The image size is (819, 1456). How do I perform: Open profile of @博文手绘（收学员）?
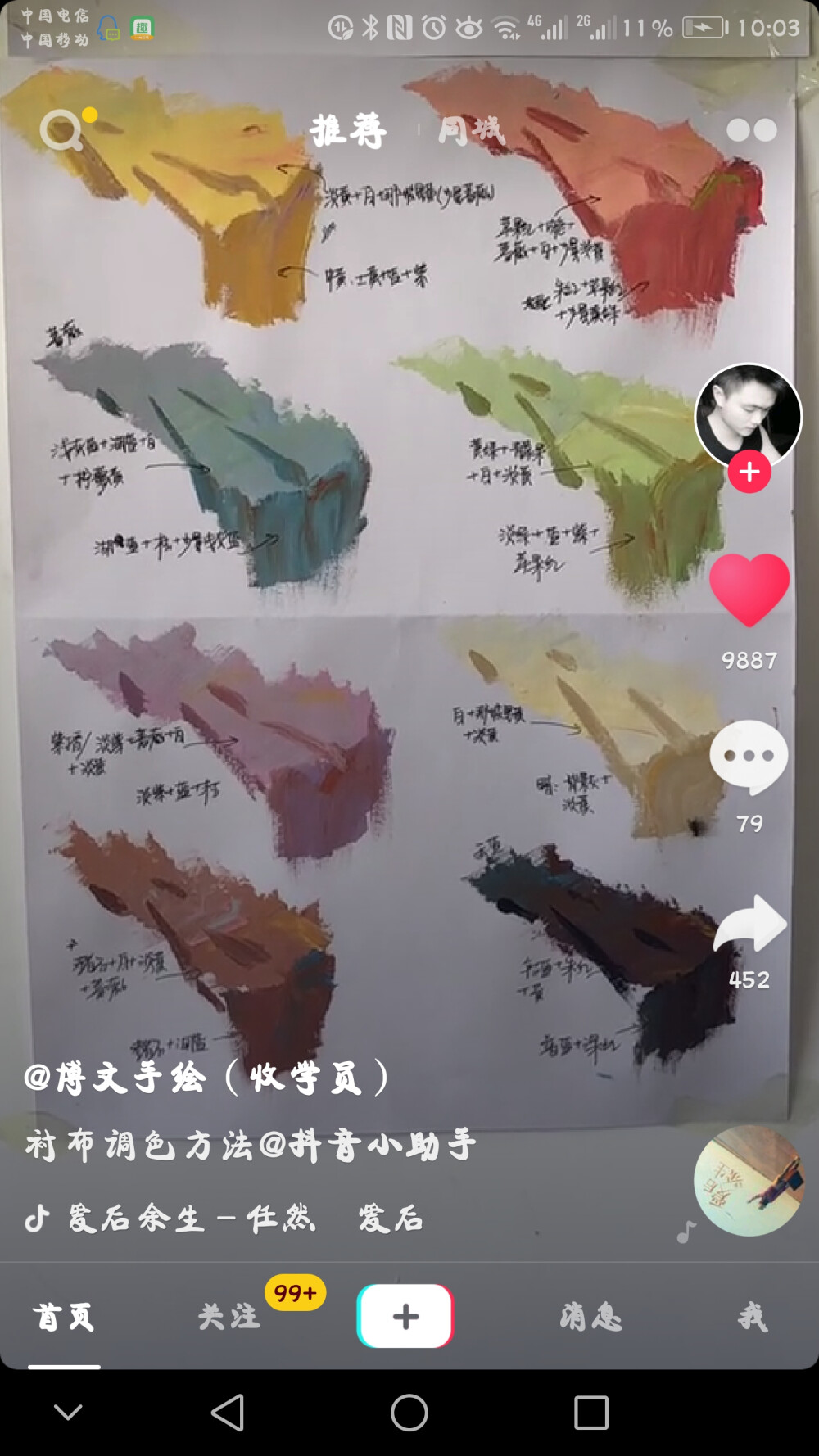click(x=205, y=1079)
